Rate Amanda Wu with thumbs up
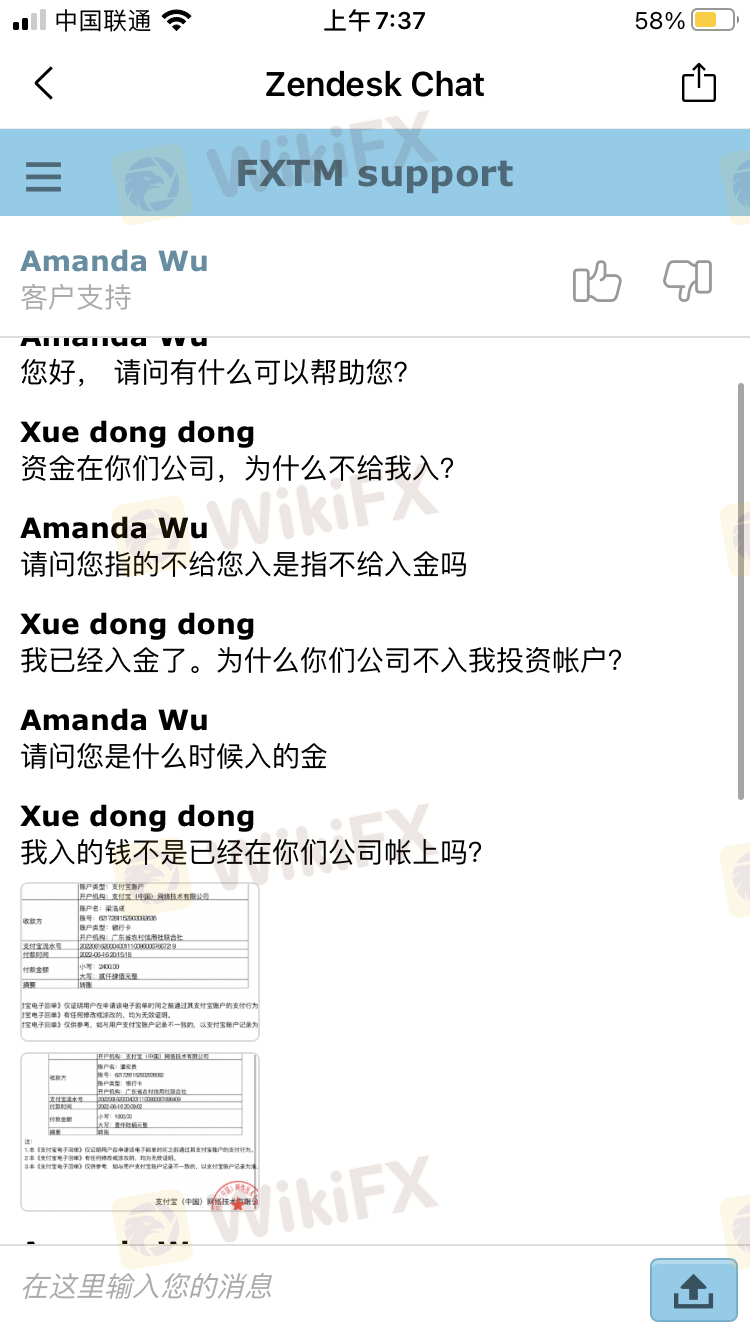Viewport: 750px width, 1334px height. click(x=597, y=281)
